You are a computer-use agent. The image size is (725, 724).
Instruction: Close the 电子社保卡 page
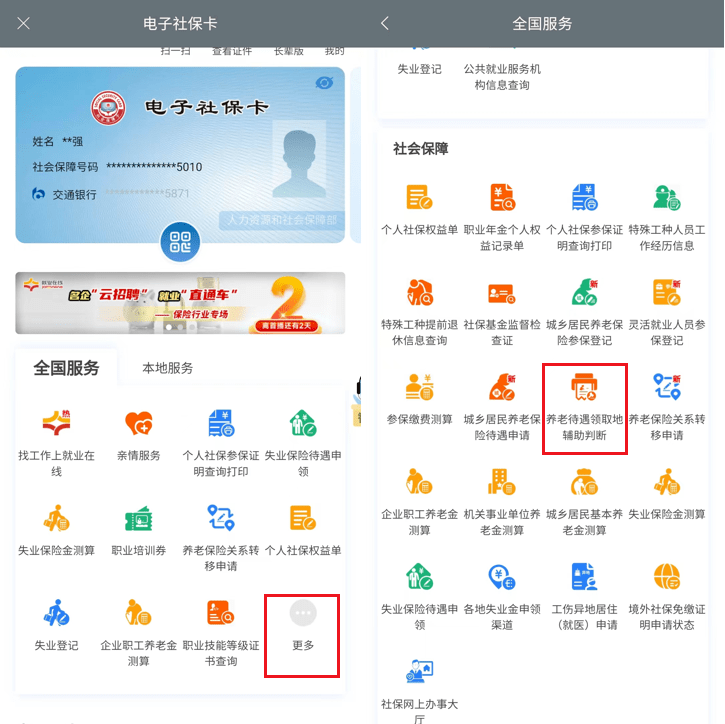pyautogui.click(x=24, y=23)
